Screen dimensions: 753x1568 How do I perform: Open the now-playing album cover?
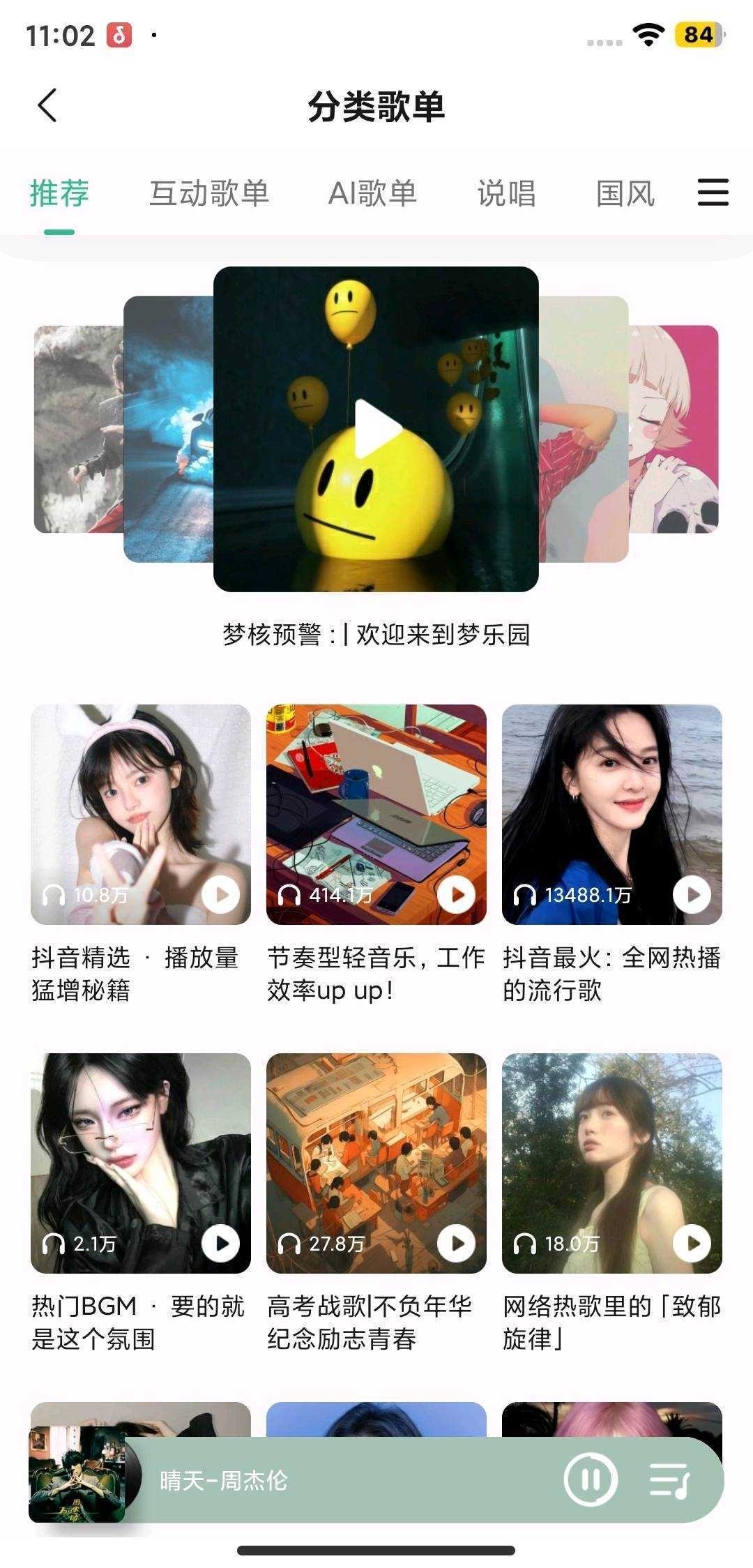click(x=77, y=1473)
